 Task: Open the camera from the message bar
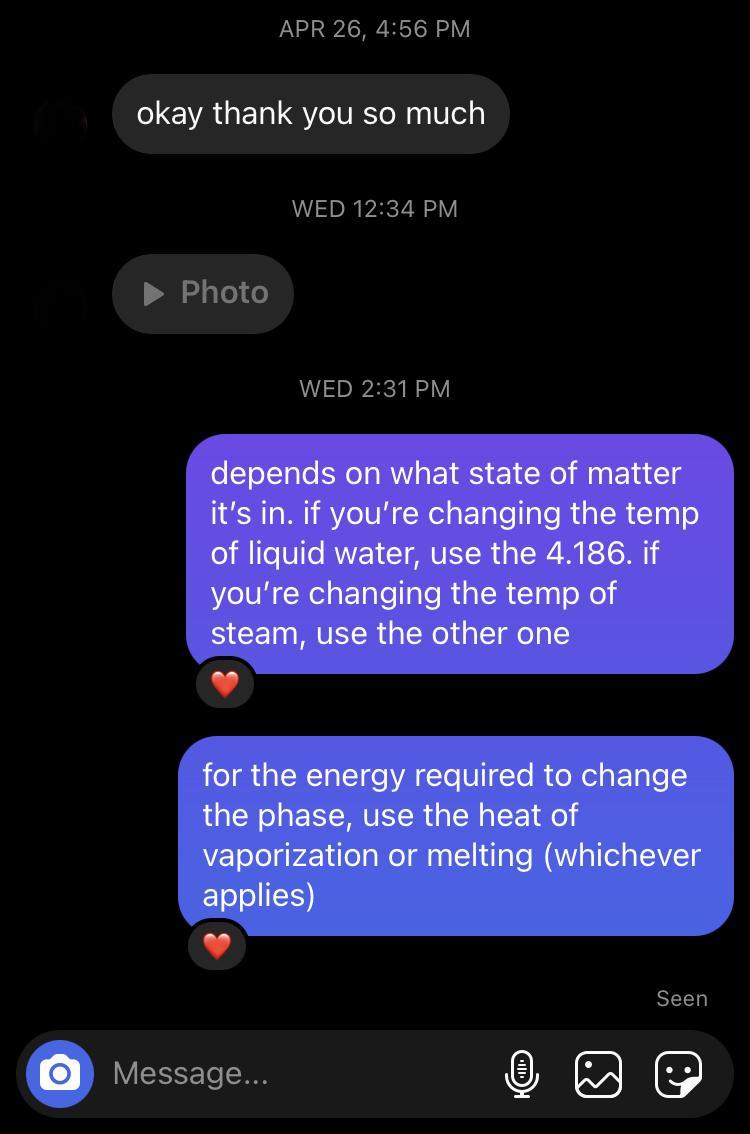point(60,1074)
